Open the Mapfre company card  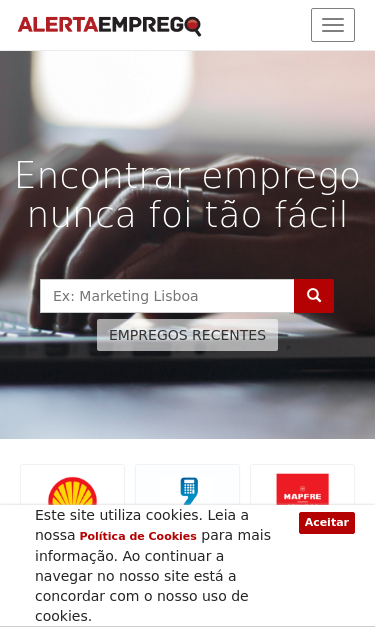coord(302,485)
